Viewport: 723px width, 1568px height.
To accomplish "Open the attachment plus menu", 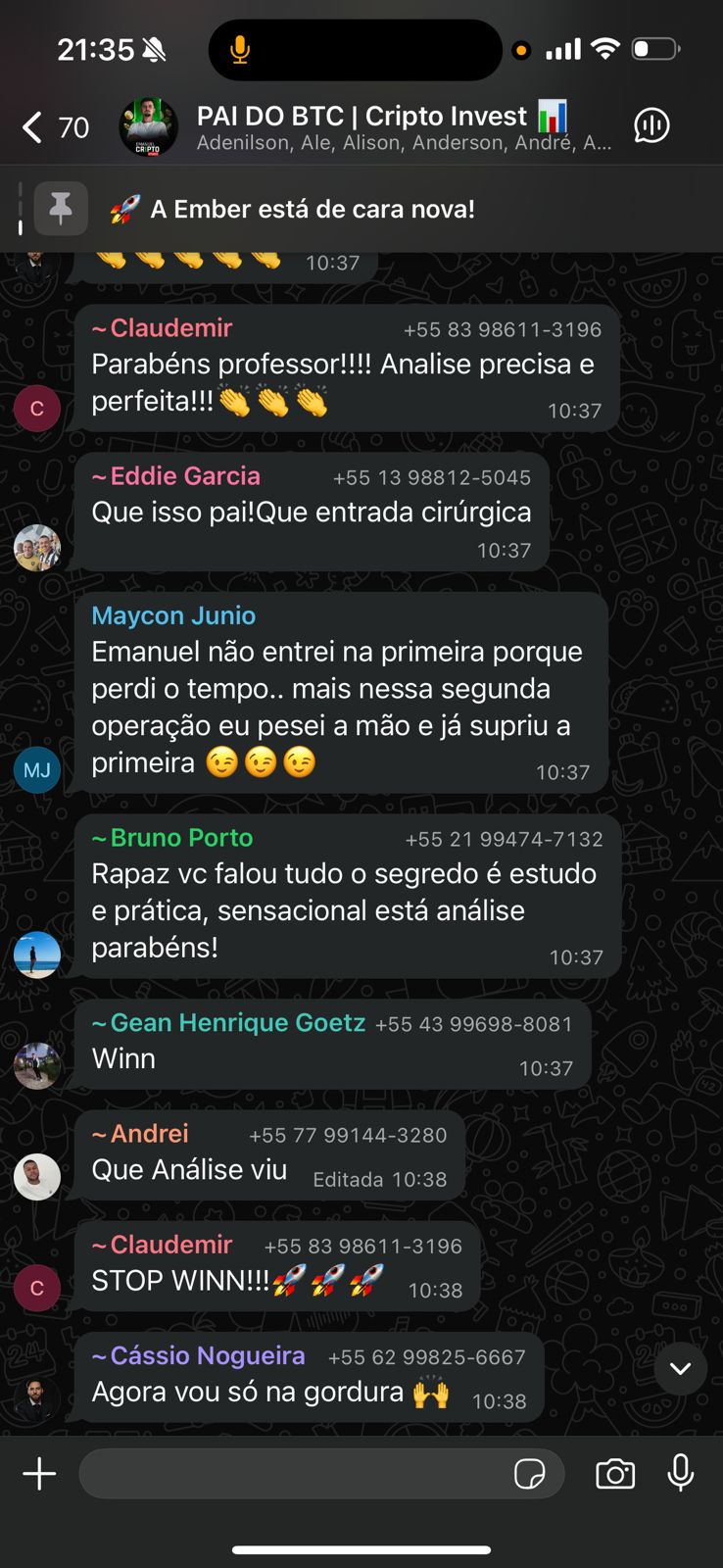I will (x=39, y=1474).
